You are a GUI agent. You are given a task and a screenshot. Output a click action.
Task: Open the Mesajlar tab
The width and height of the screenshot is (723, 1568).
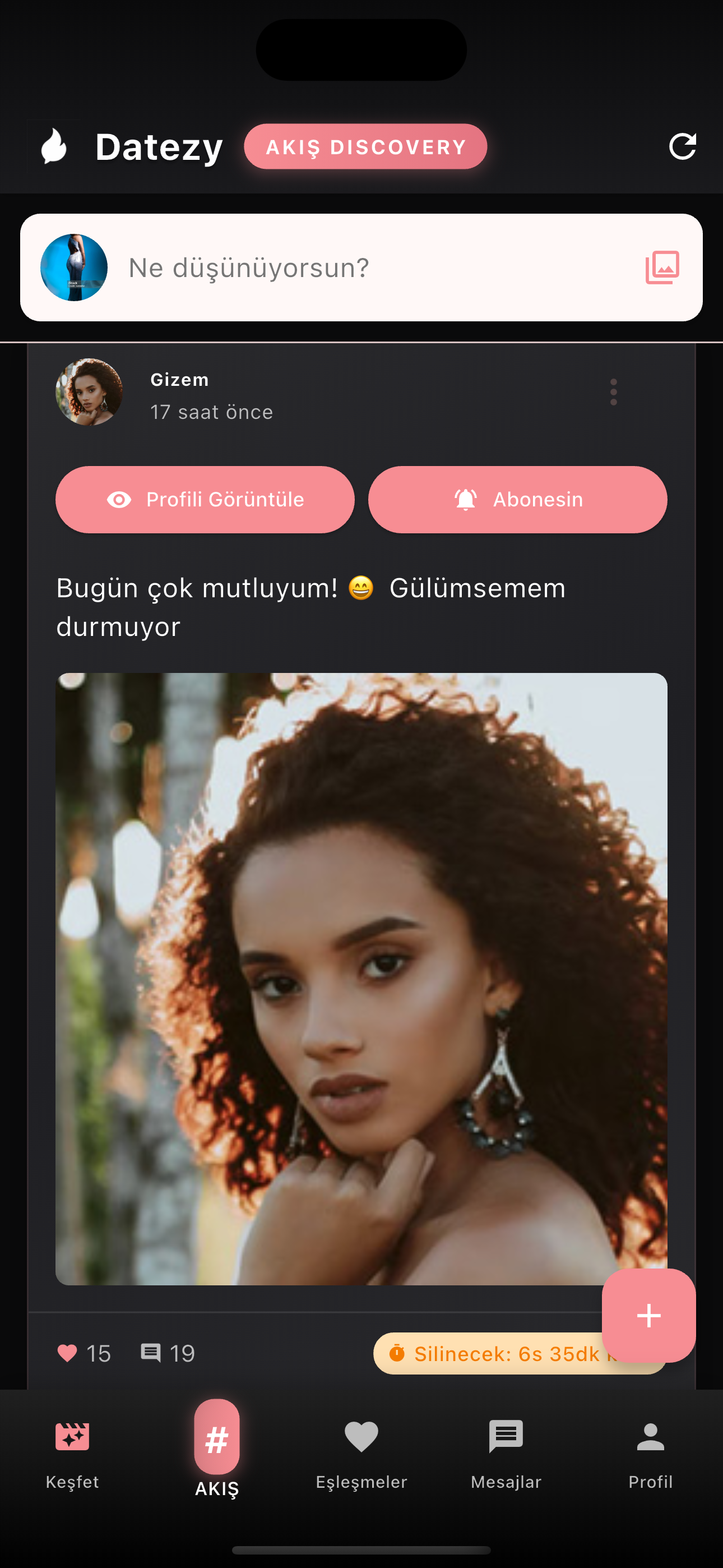pyautogui.click(x=506, y=1454)
